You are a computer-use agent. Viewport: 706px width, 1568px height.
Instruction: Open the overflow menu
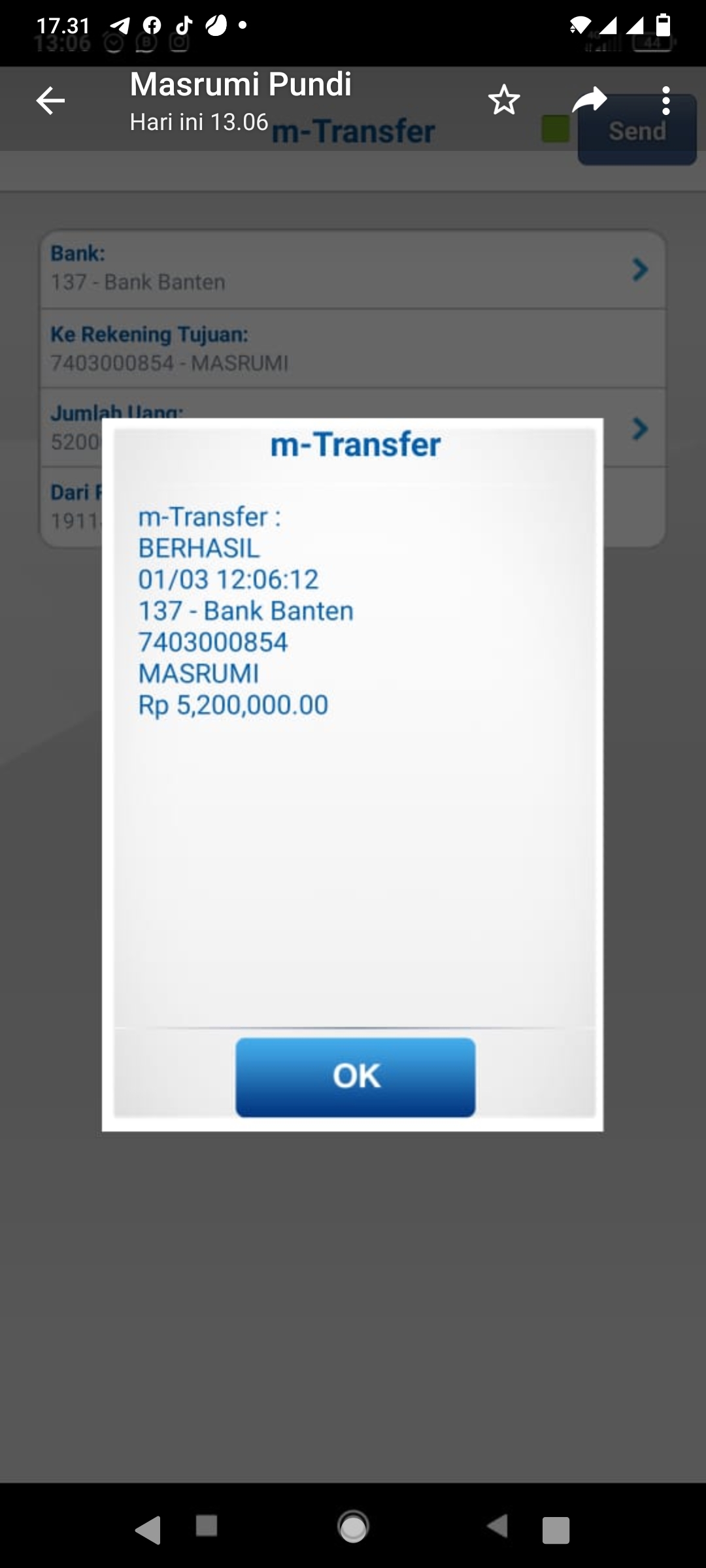[665, 101]
